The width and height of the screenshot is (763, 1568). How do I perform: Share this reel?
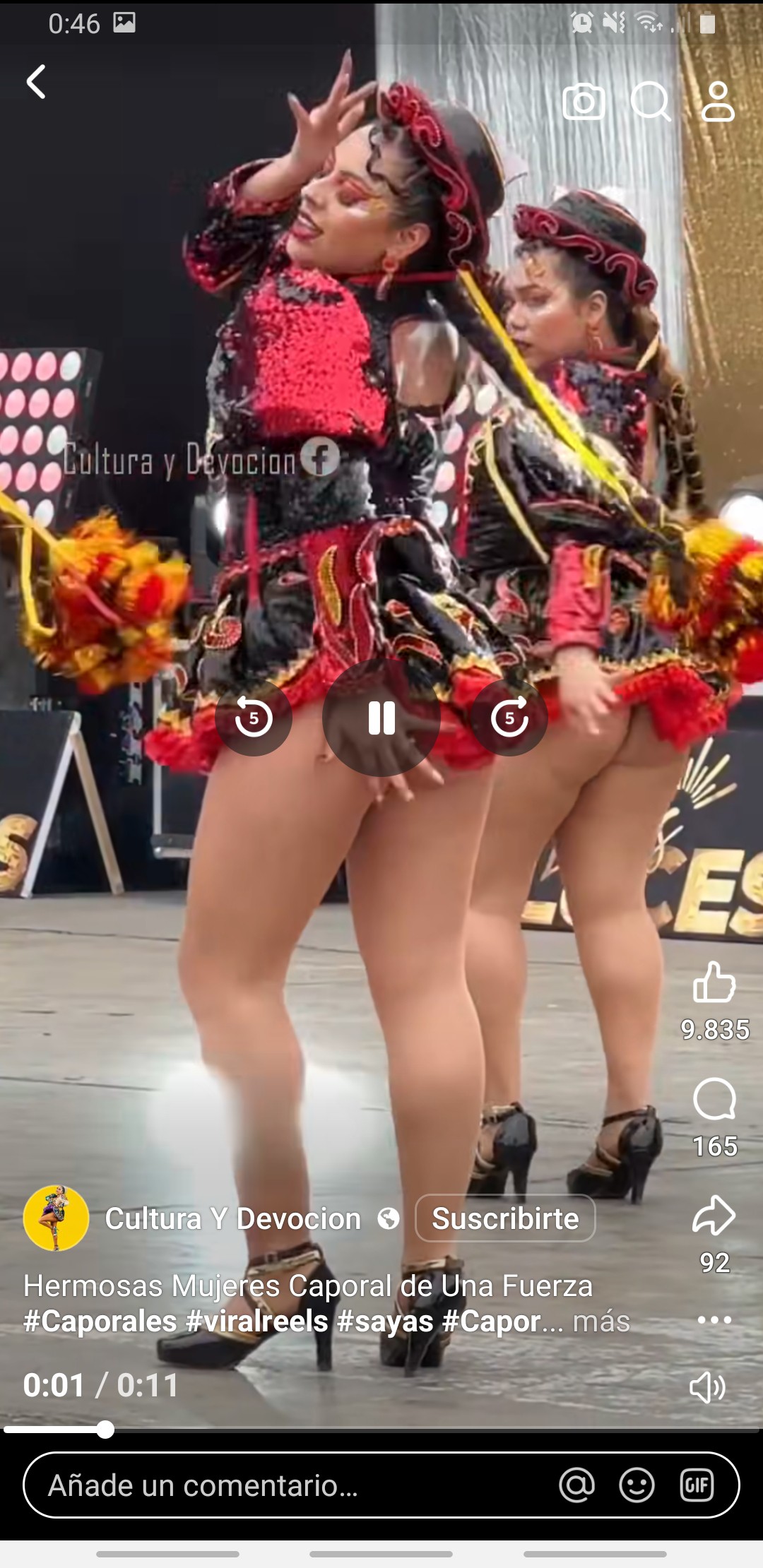714,1216
